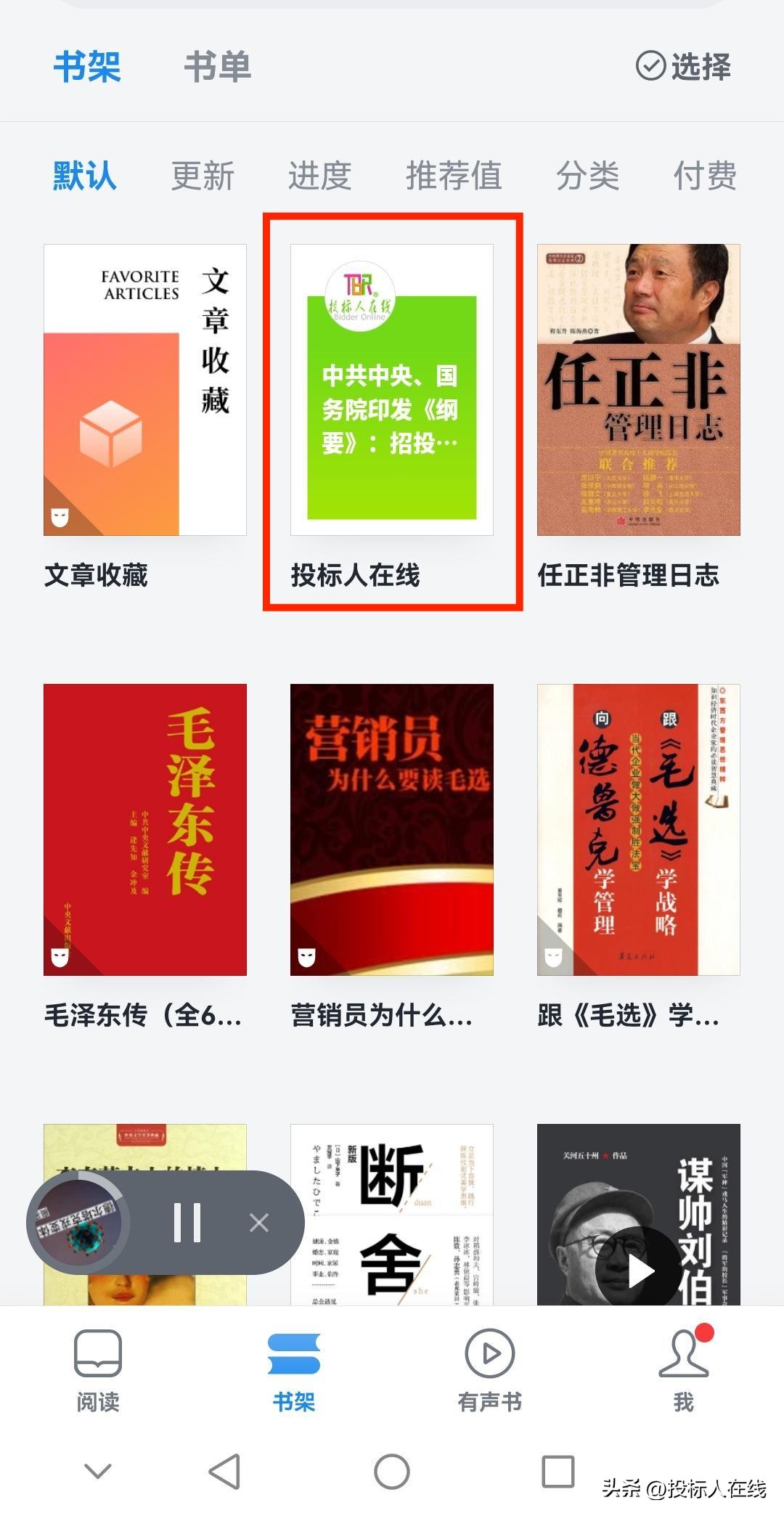The width and height of the screenshot is (784, 1516).
Task: Open the 更新 filter tab
Action: (x=203, y=174)
